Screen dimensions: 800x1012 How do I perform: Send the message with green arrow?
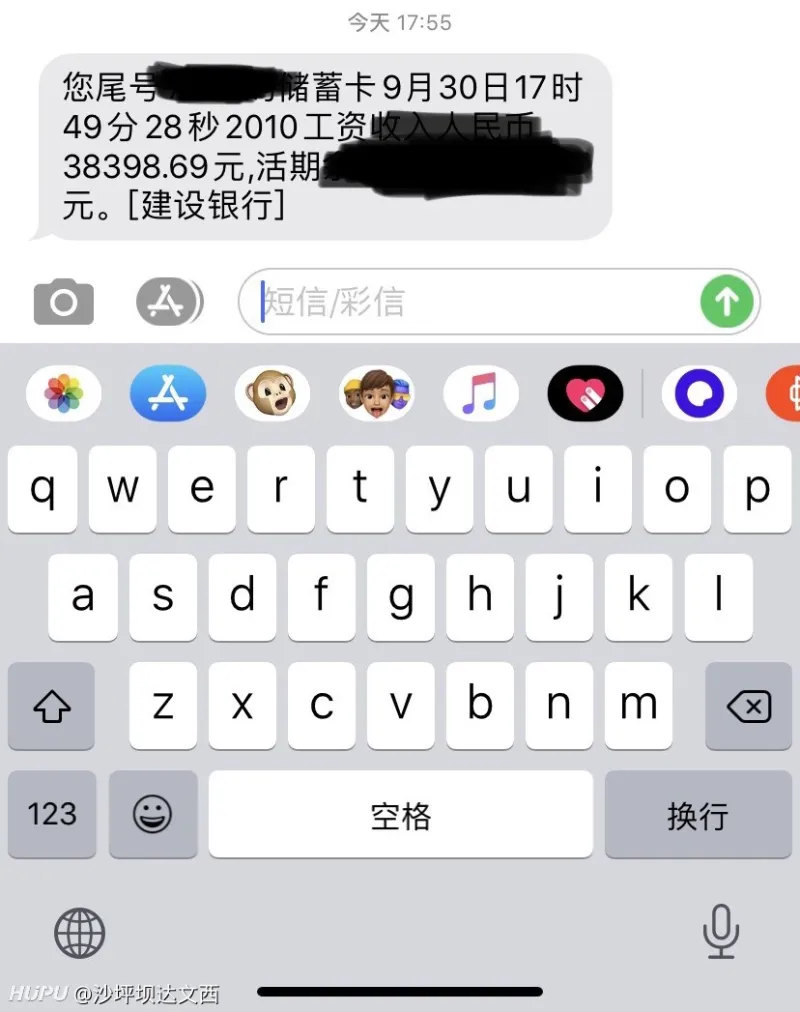(726, 302)
